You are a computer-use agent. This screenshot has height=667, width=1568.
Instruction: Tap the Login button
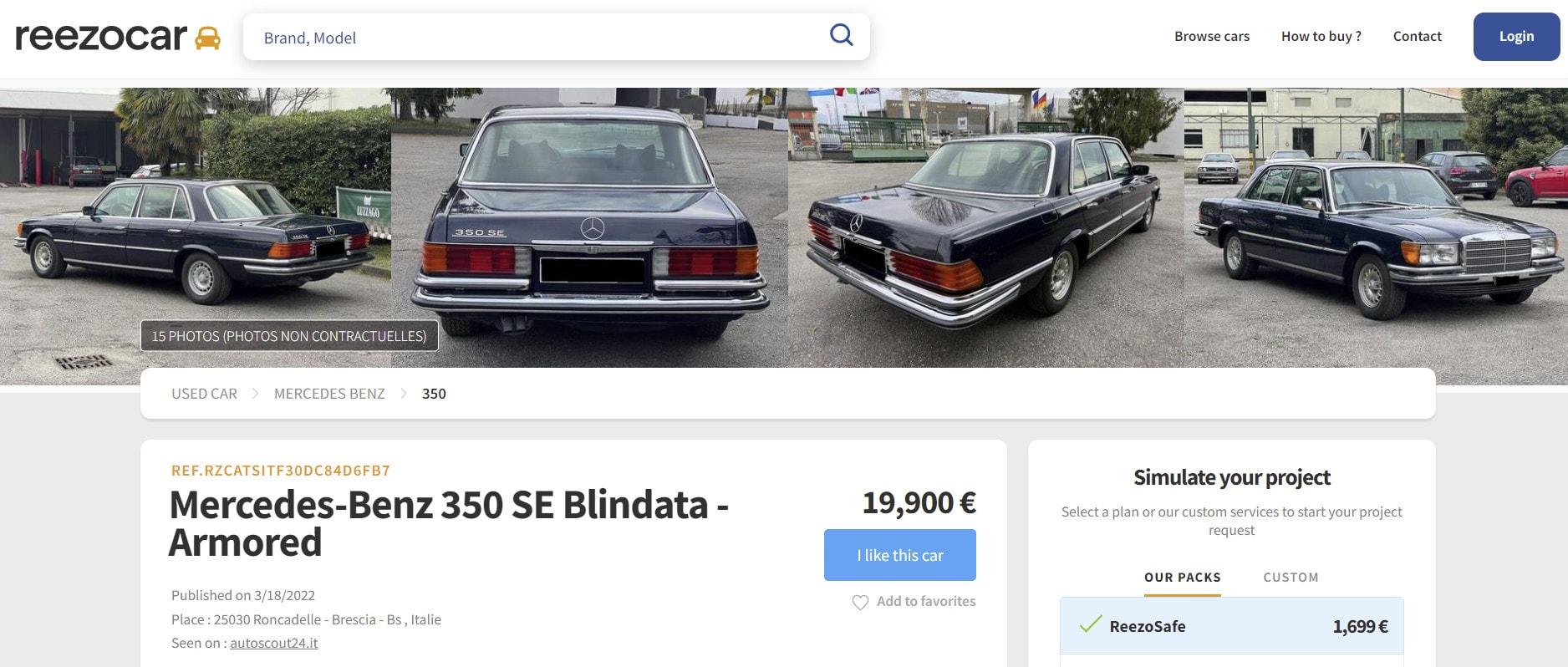1515,37
